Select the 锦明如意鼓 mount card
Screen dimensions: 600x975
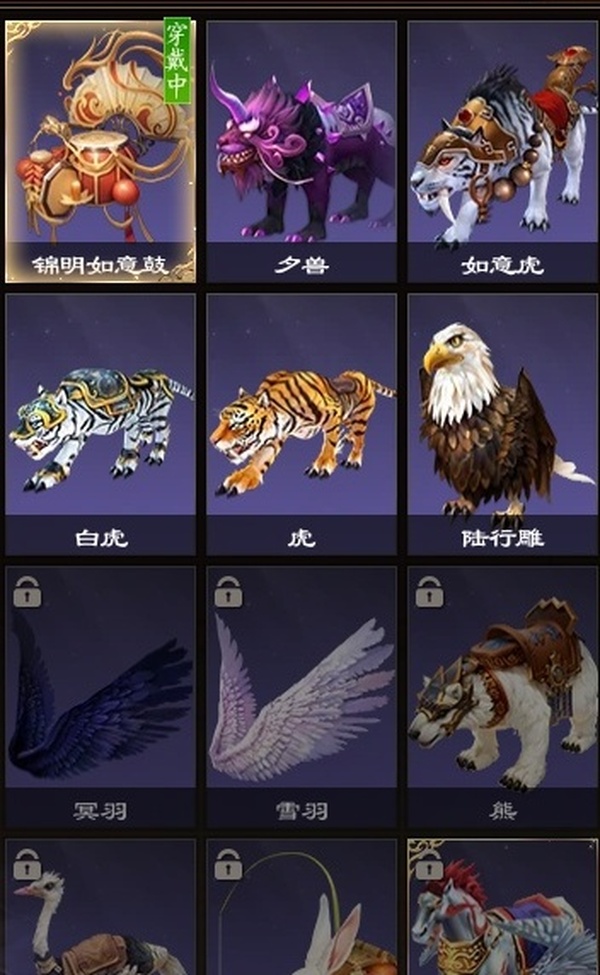101,152
